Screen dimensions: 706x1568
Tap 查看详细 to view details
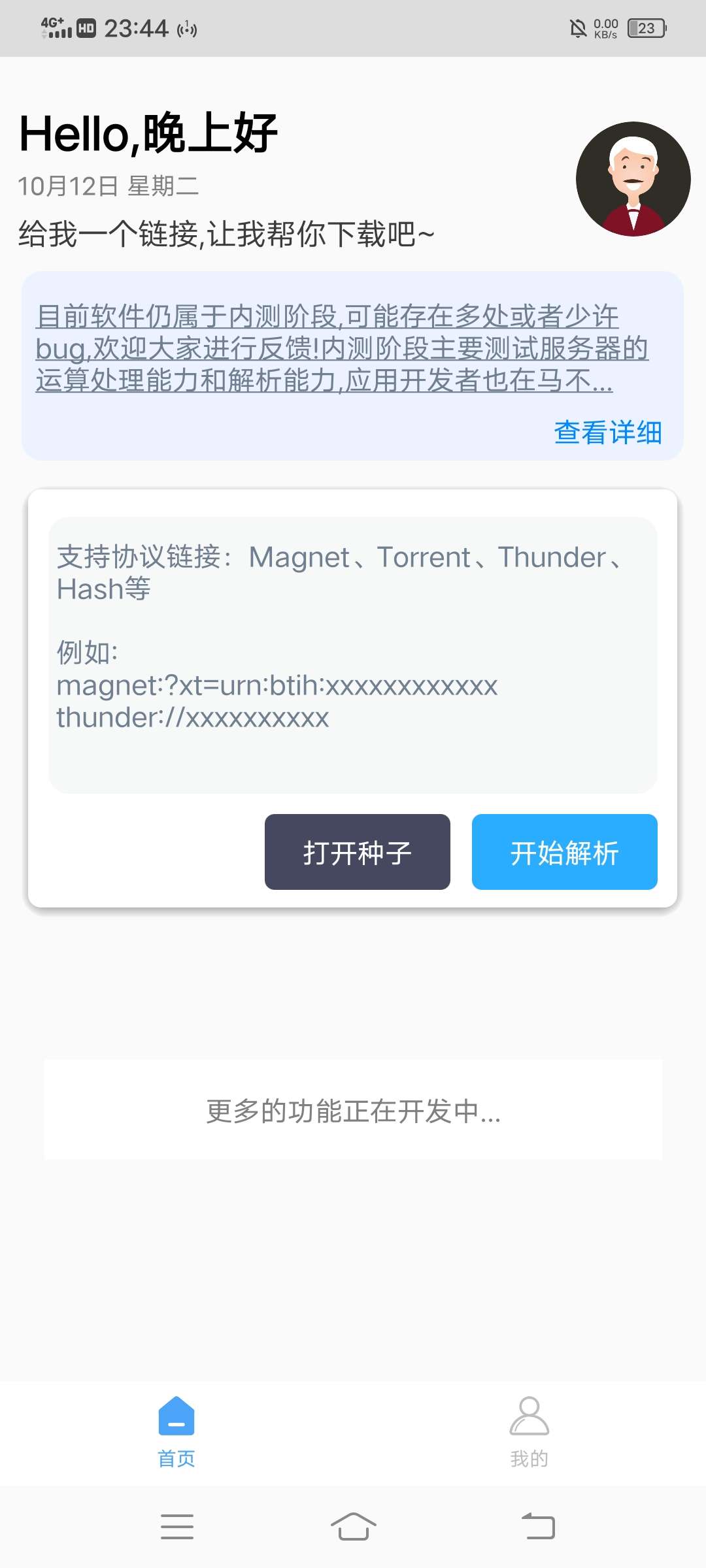(607, 433)
